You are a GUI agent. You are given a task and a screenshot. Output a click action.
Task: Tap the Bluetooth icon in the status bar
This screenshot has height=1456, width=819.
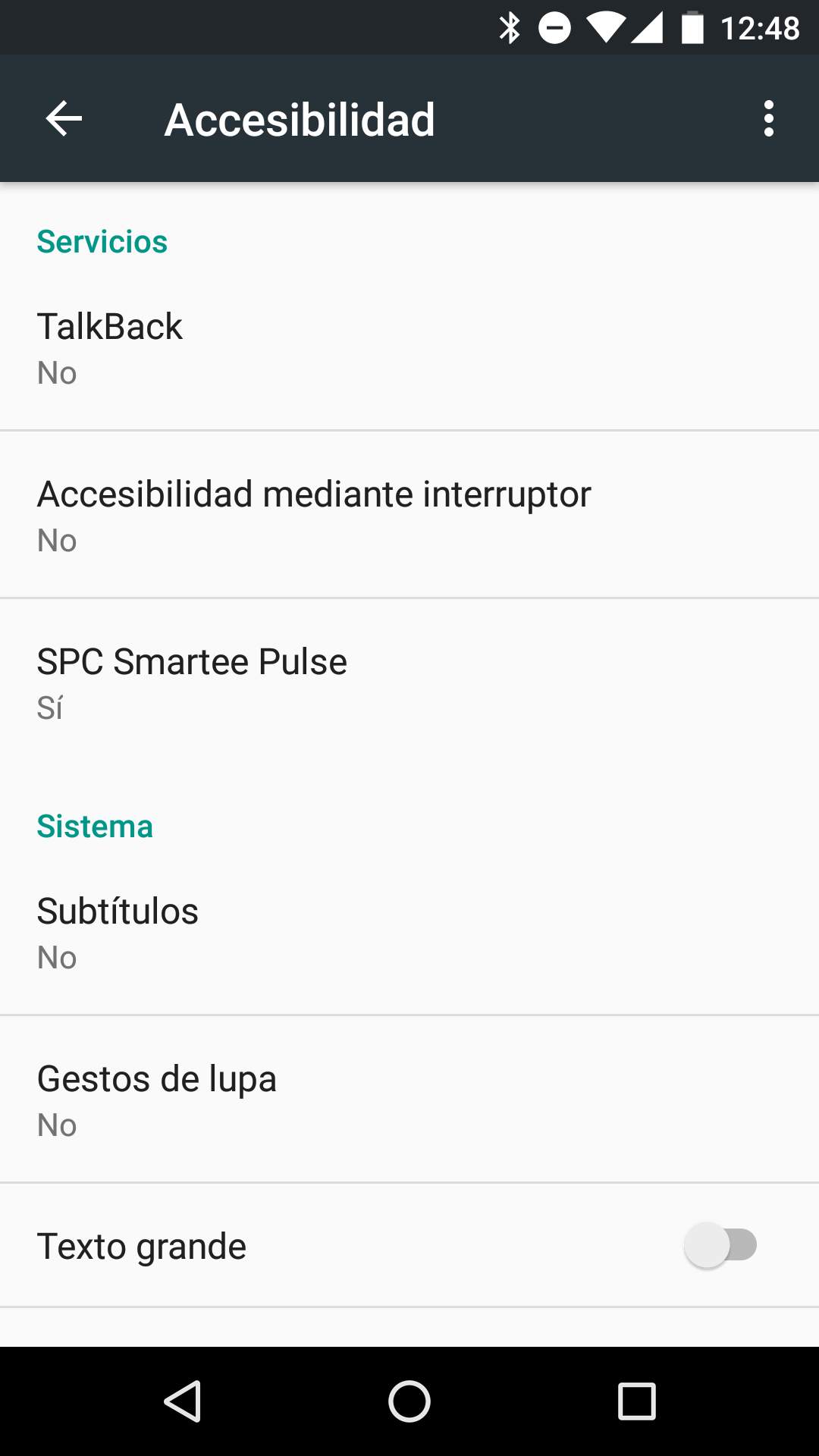pos(510,27)
